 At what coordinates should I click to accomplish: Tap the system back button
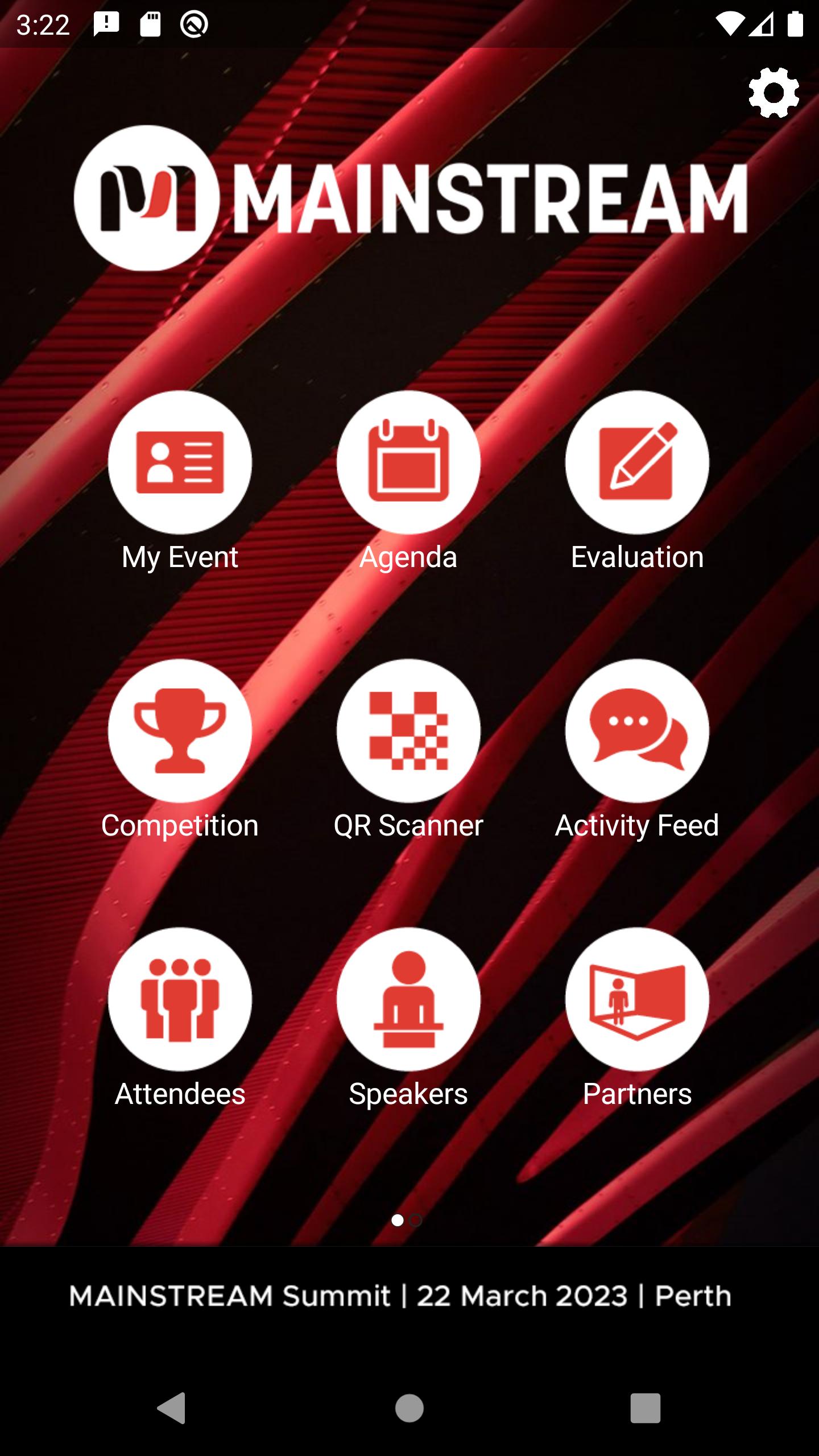(171, 1408)
